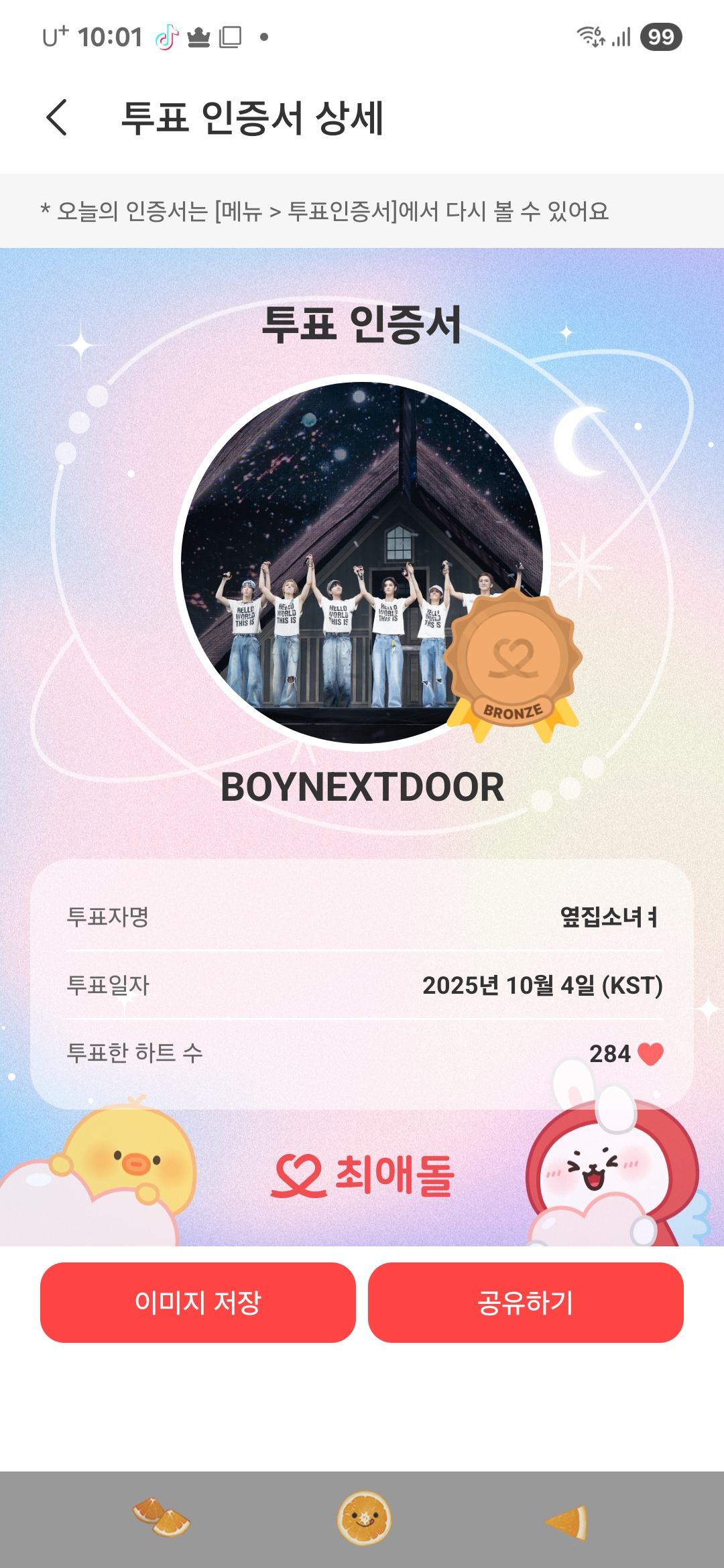Tap the orange-slice home navigation button
The height and width of the screenshot is (1568, 724).
tap(364, 1518)
